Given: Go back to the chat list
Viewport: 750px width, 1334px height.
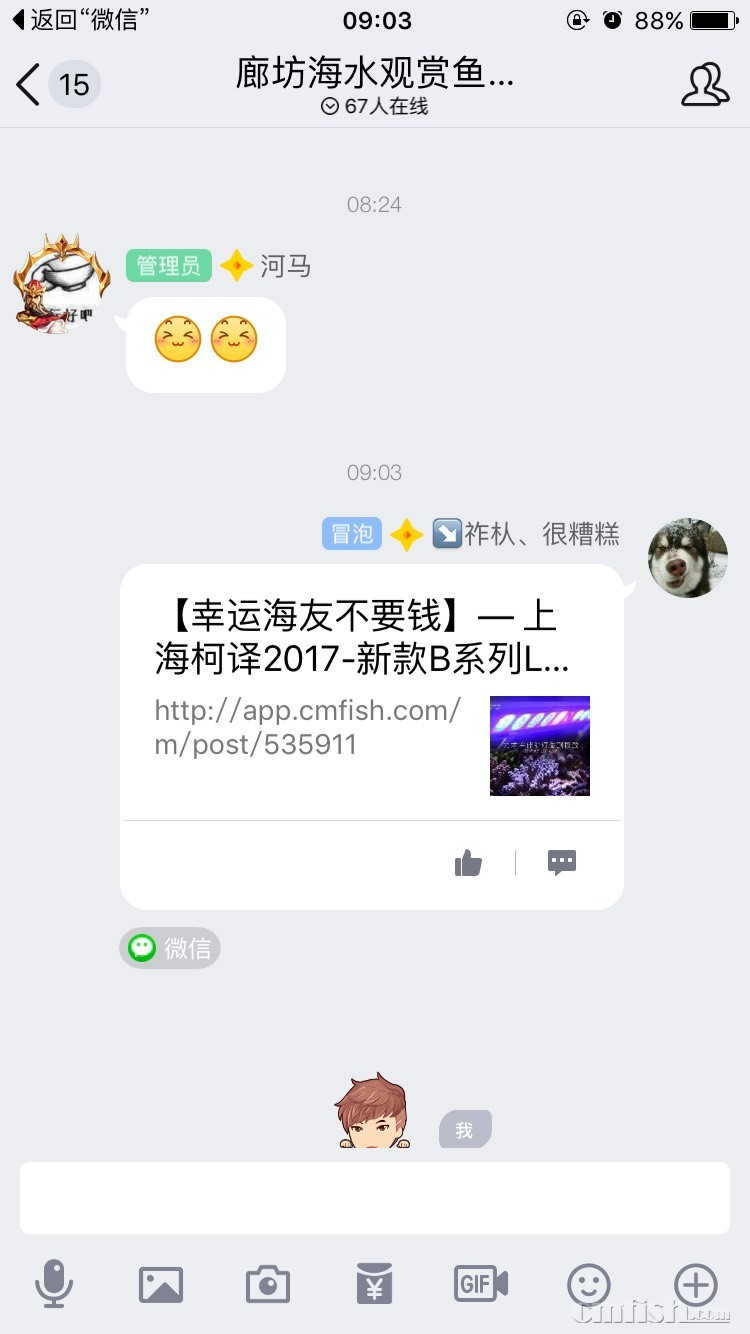Looking at the screenshot, I should (x=30, y=84).
